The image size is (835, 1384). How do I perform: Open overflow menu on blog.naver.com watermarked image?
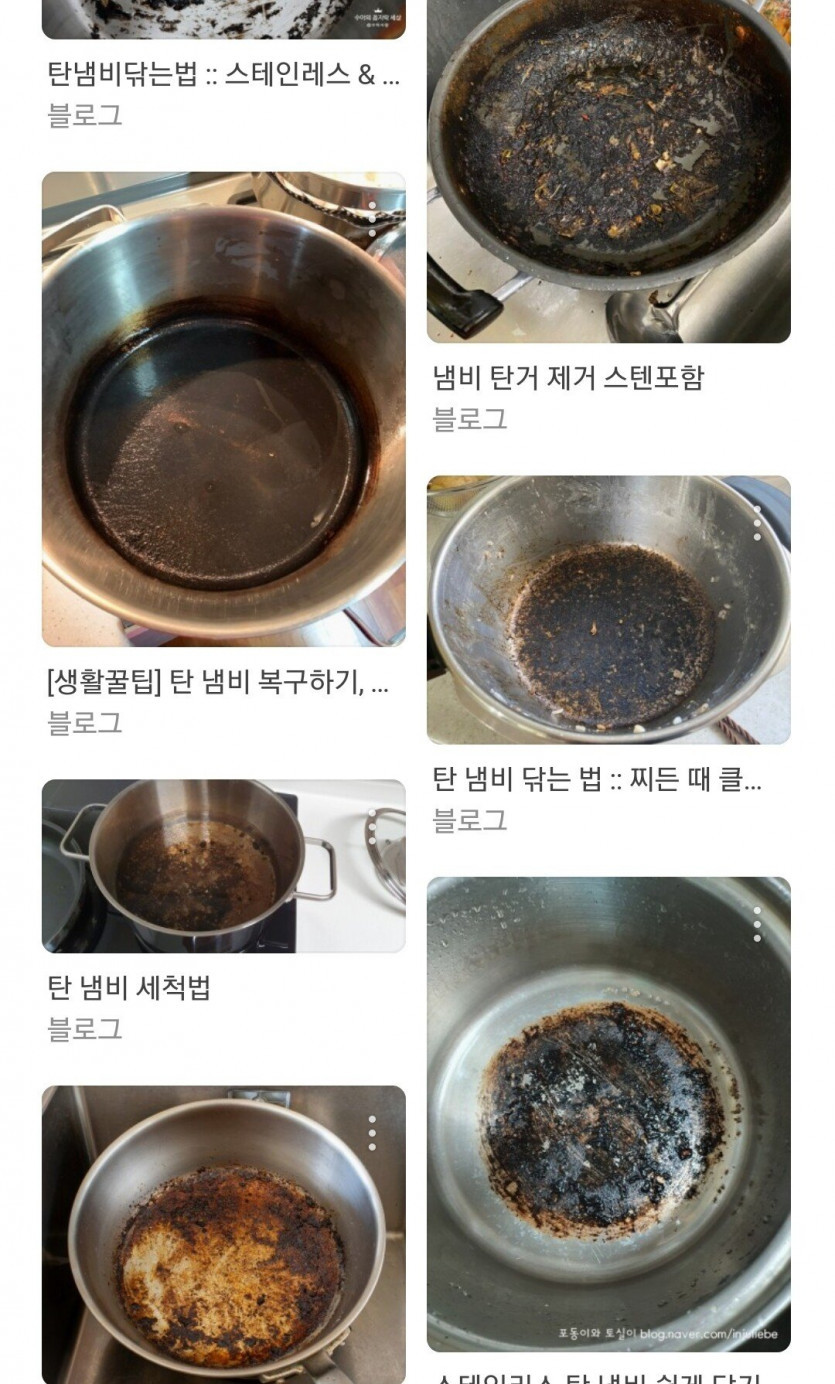[757, 925]
